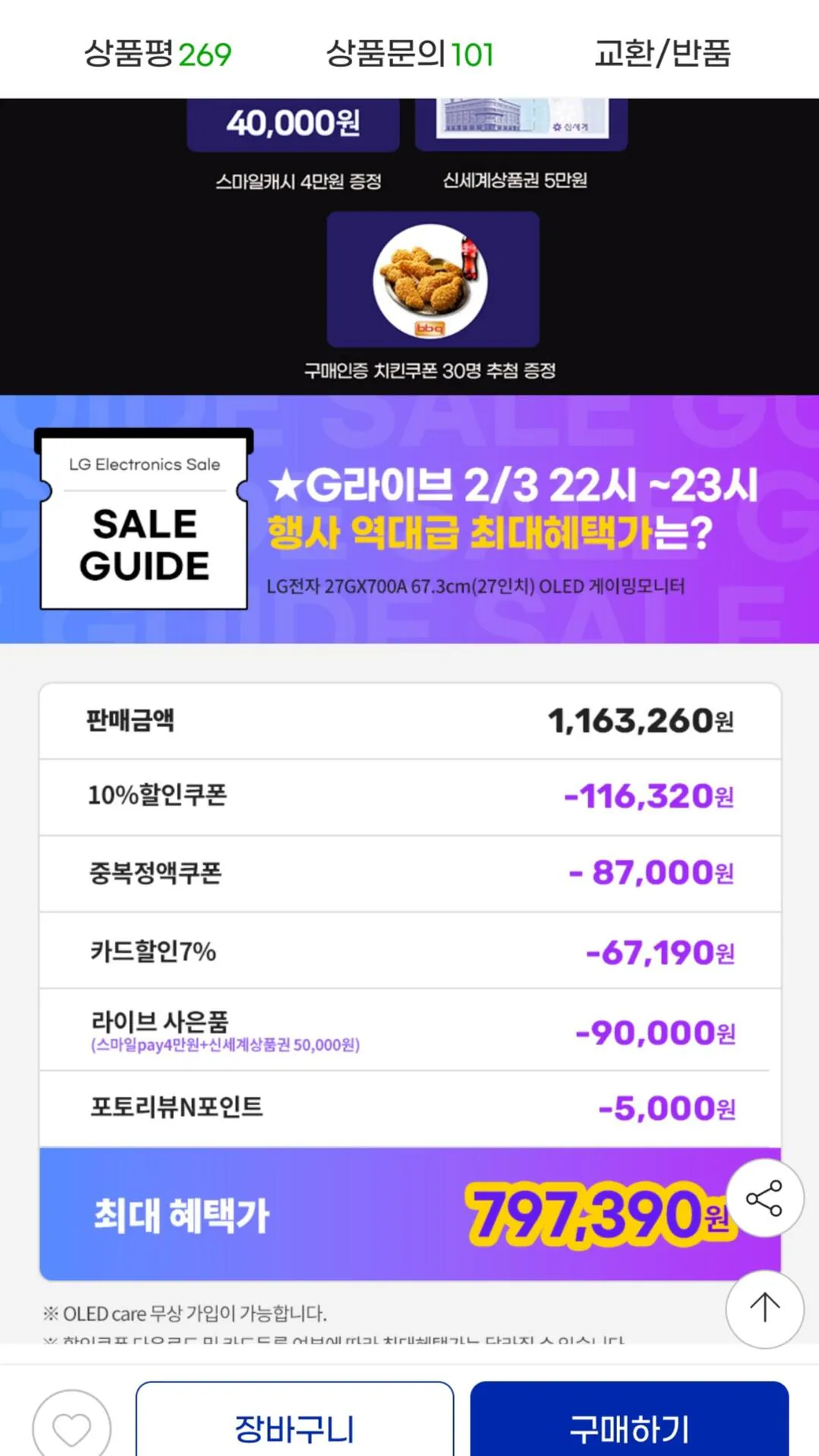Open the 상품문의 product inquiries tab

tap(410, 54)
